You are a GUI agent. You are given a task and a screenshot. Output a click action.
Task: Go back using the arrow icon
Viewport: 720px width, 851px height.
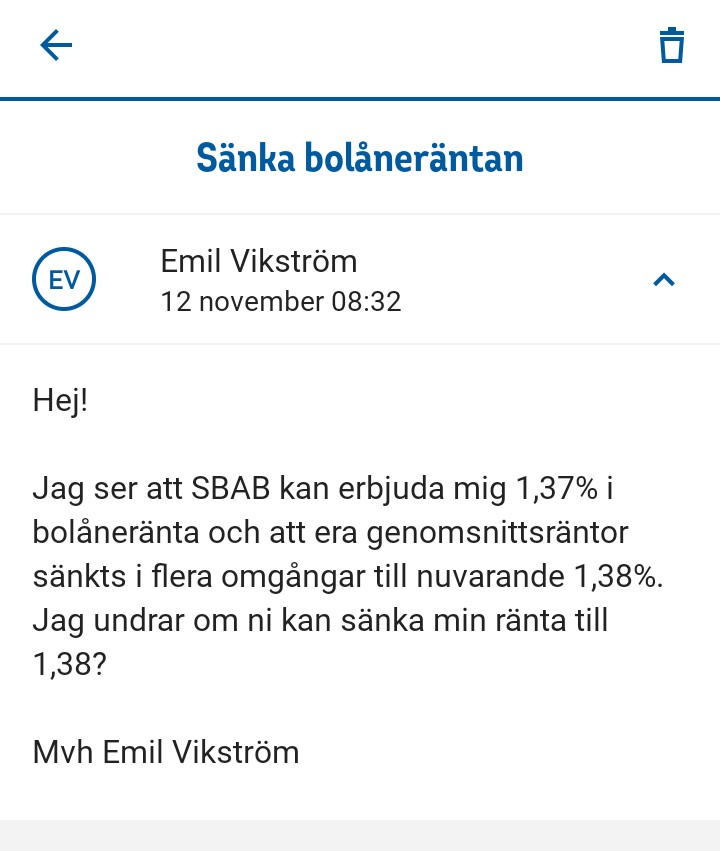tap(56, 46)
